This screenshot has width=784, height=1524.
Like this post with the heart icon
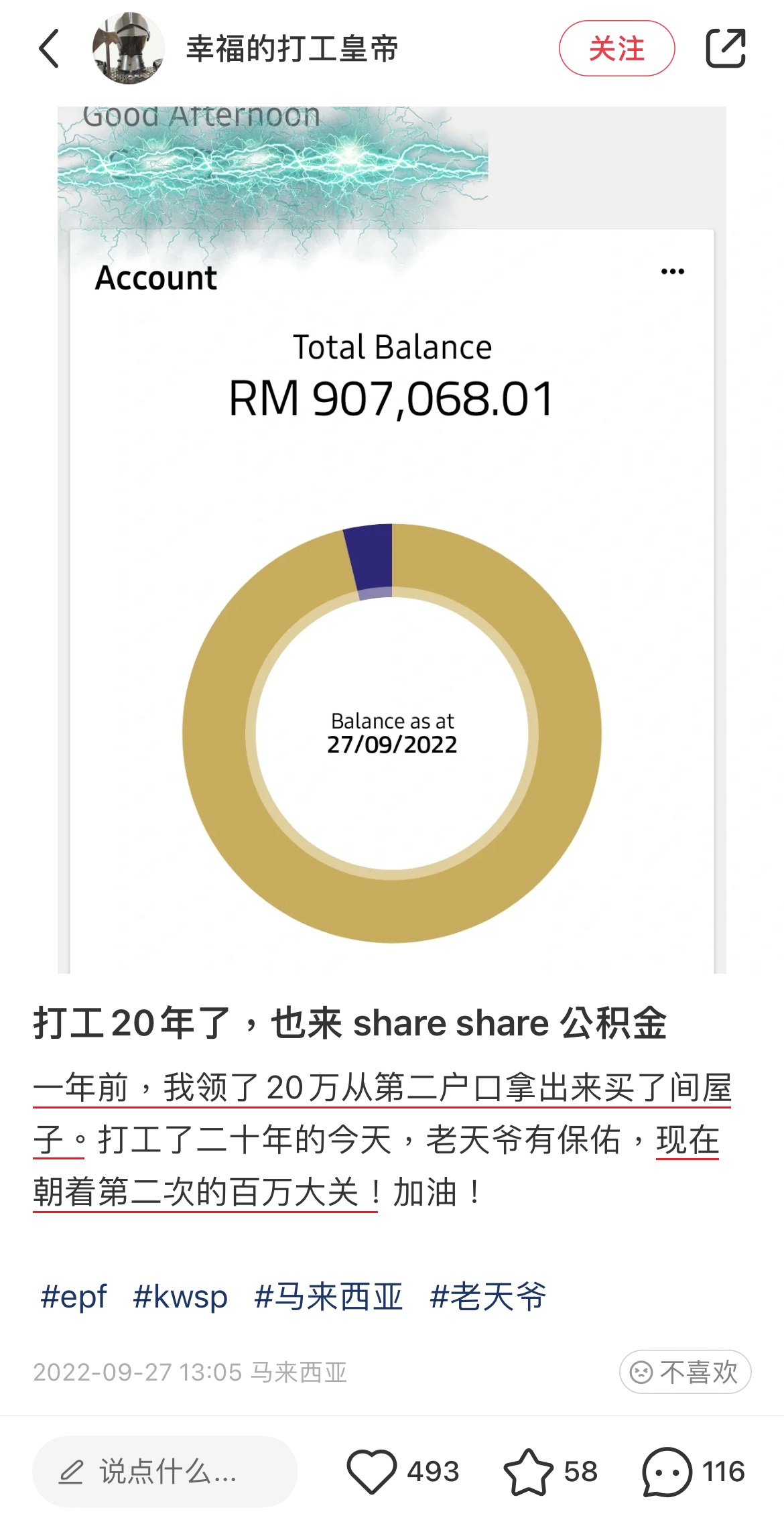pos(372,1472)
